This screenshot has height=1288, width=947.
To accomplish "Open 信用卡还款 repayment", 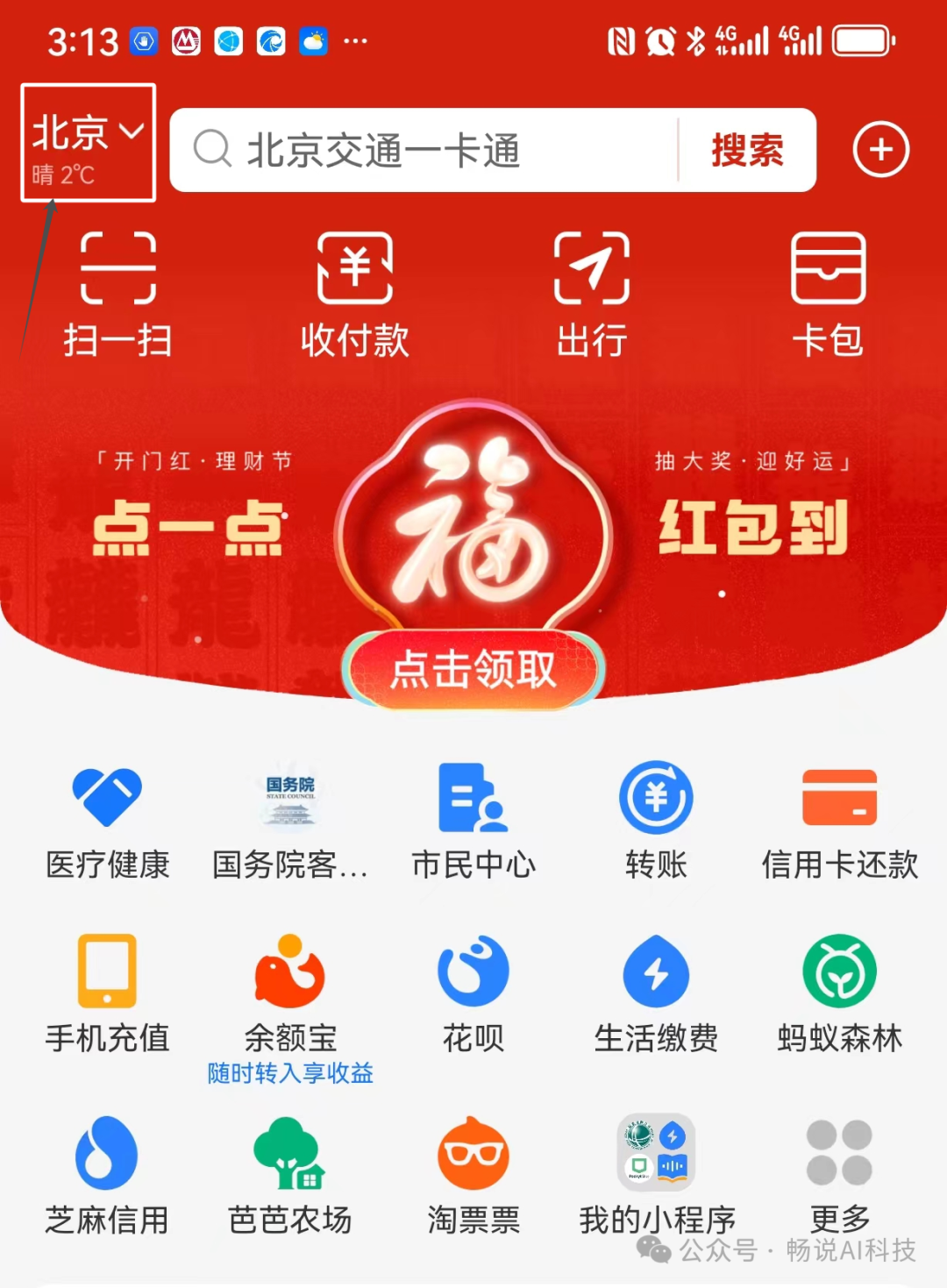I will [839, 820].
